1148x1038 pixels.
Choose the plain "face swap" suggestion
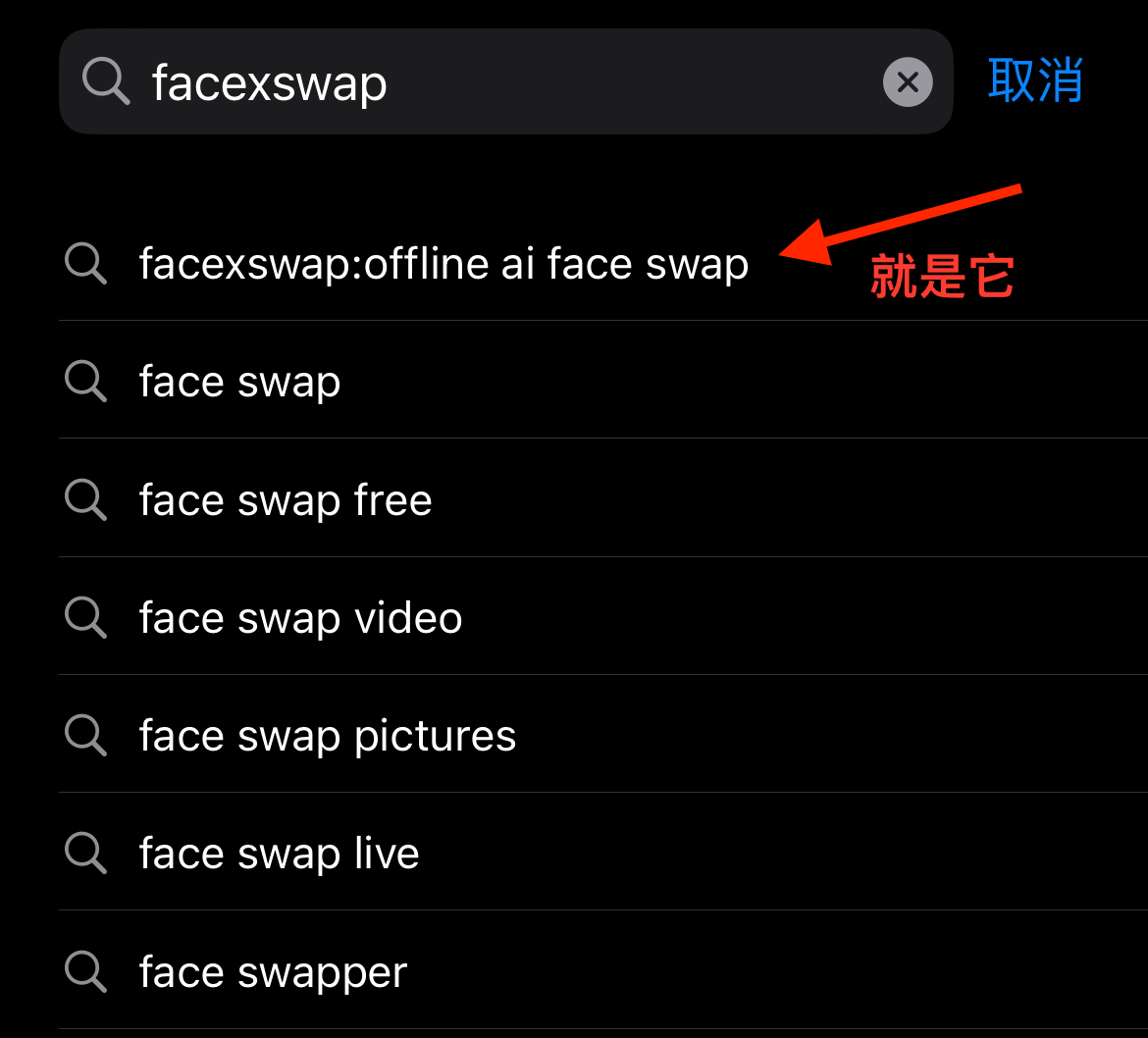(240, 382)
